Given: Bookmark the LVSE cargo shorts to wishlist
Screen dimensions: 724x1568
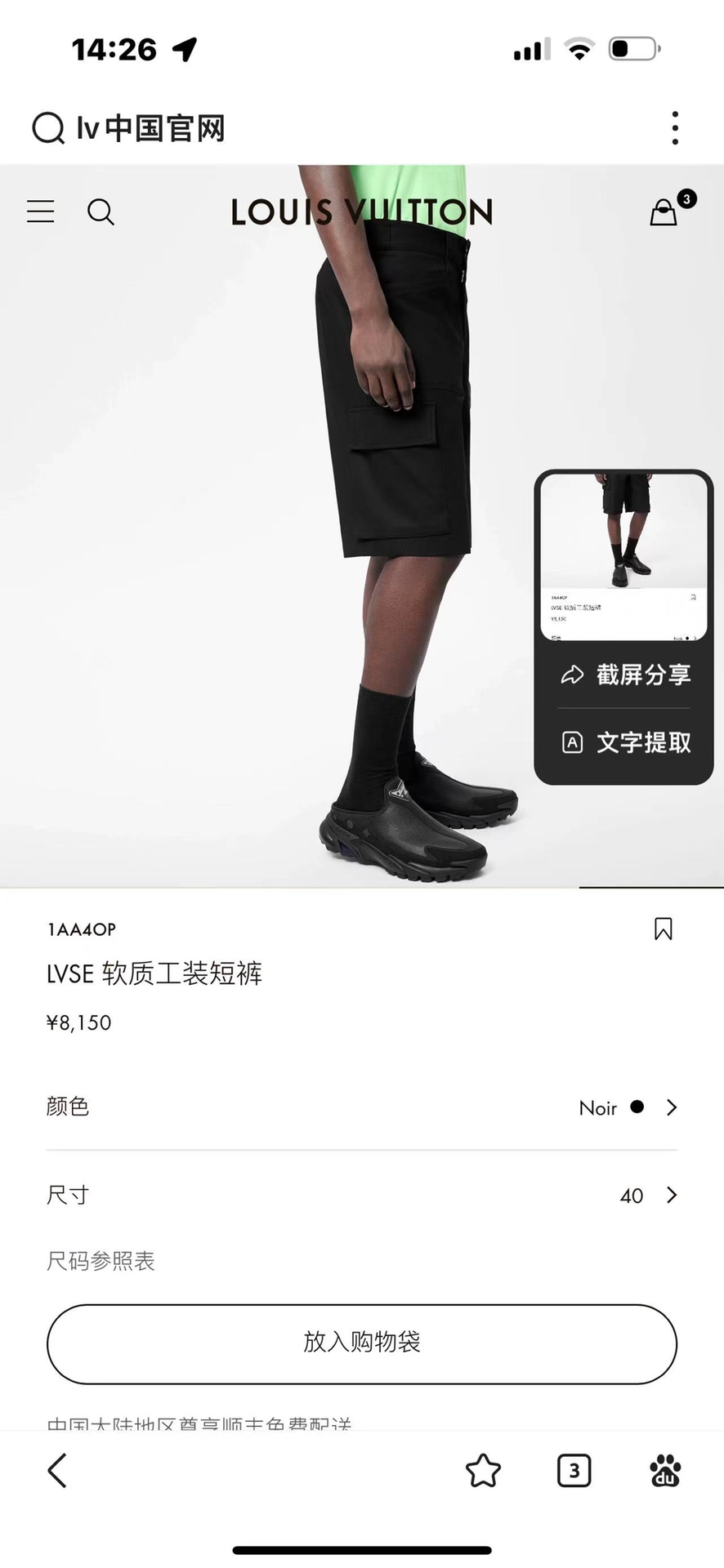Looking at the screenshot, I should [663, 929].
